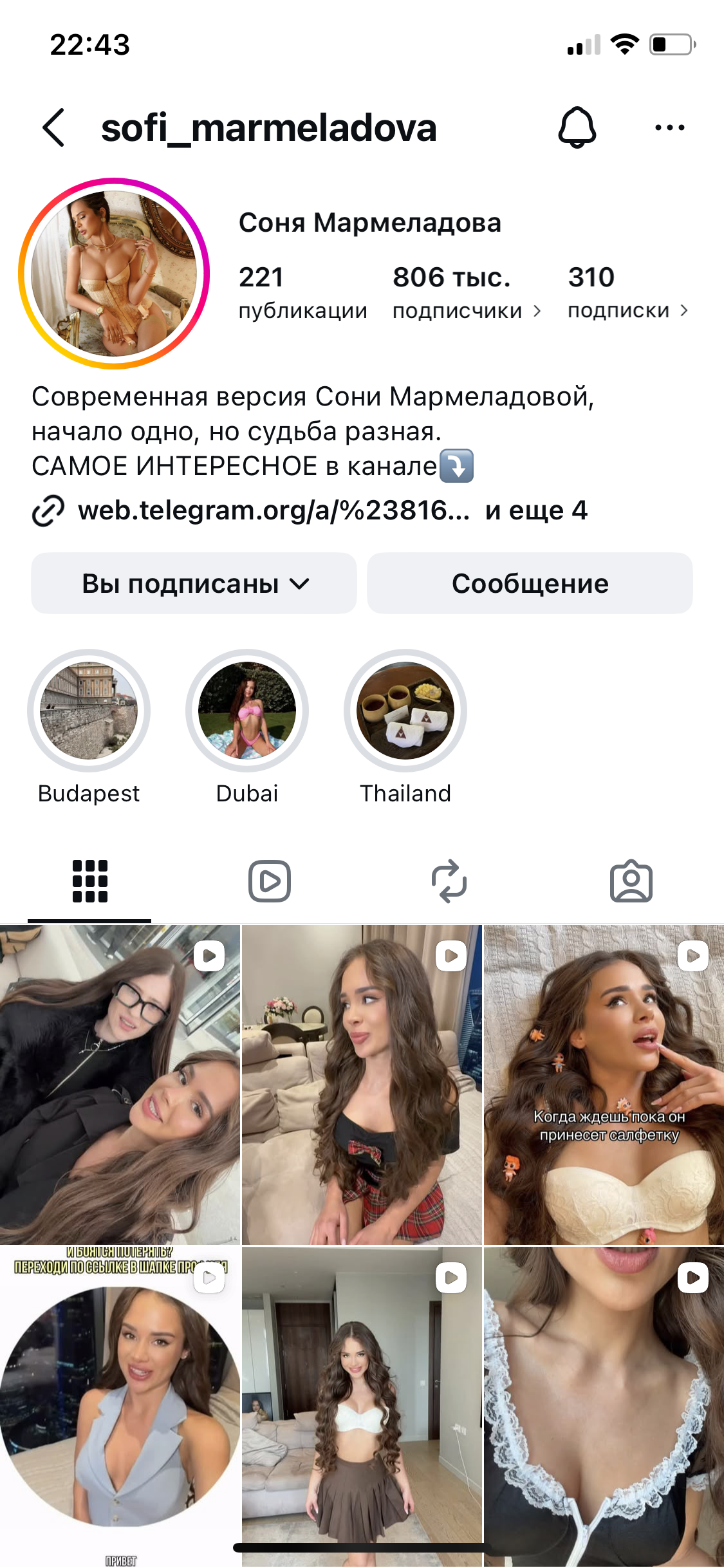Image resolution: width=724 pixels, height=1568 pixels.
Task: Open the three-dot overflow menu
Action: (669, 127)
